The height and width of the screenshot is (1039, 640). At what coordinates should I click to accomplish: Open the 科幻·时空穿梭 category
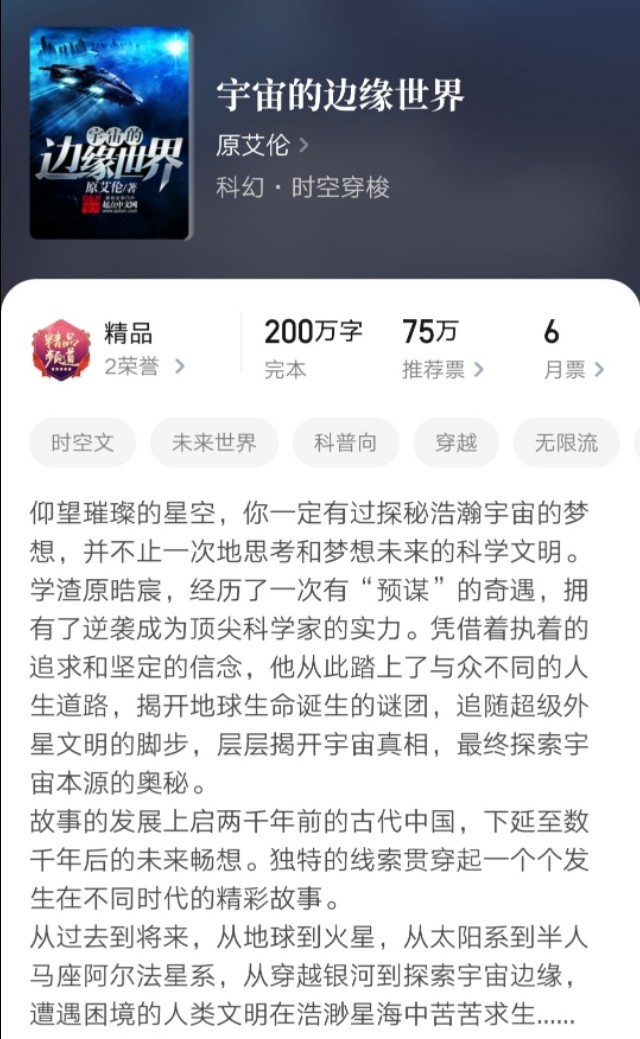pos(302,187)
